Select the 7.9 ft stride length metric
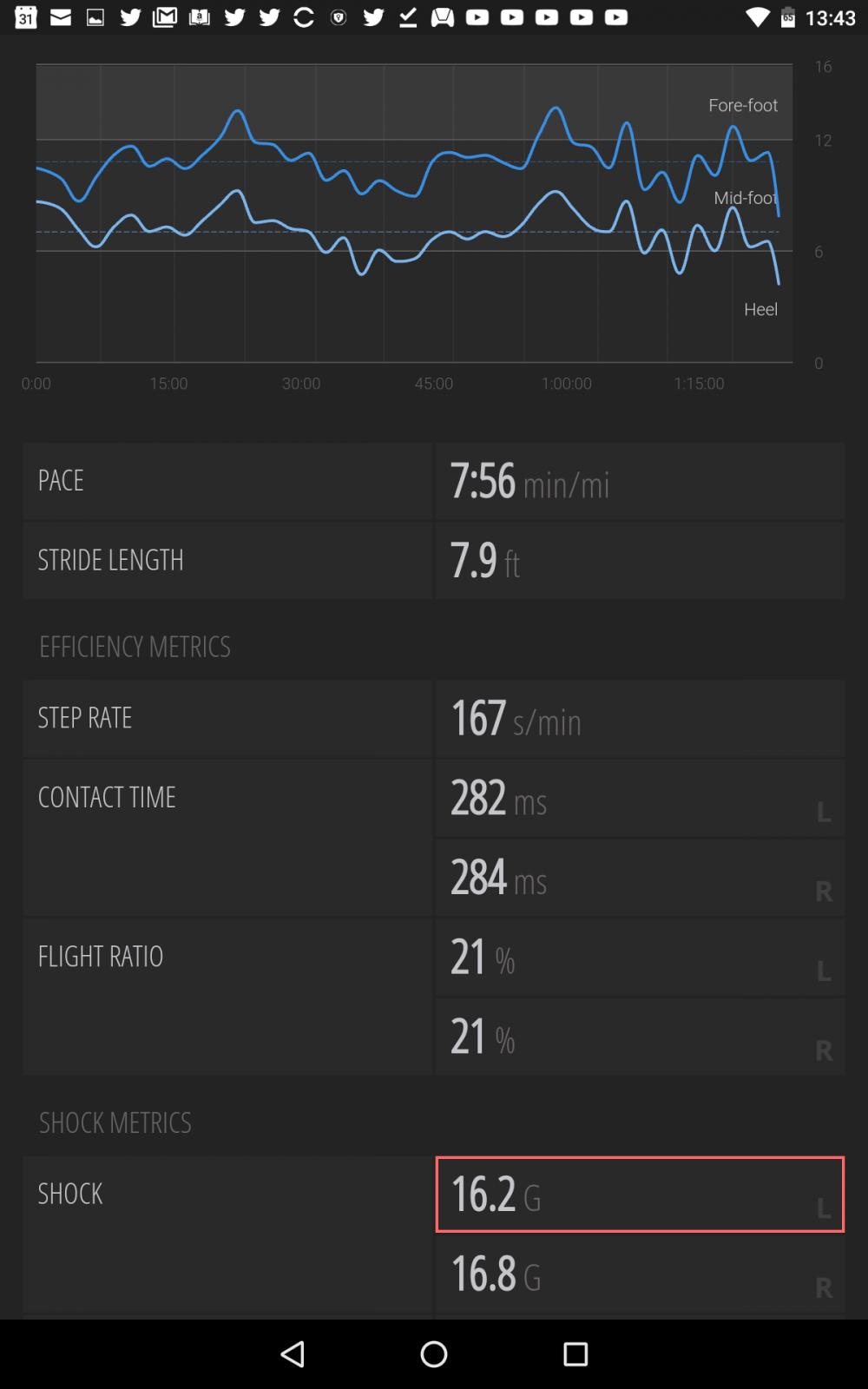This screenshot has width=868, height=1389. 640,560
